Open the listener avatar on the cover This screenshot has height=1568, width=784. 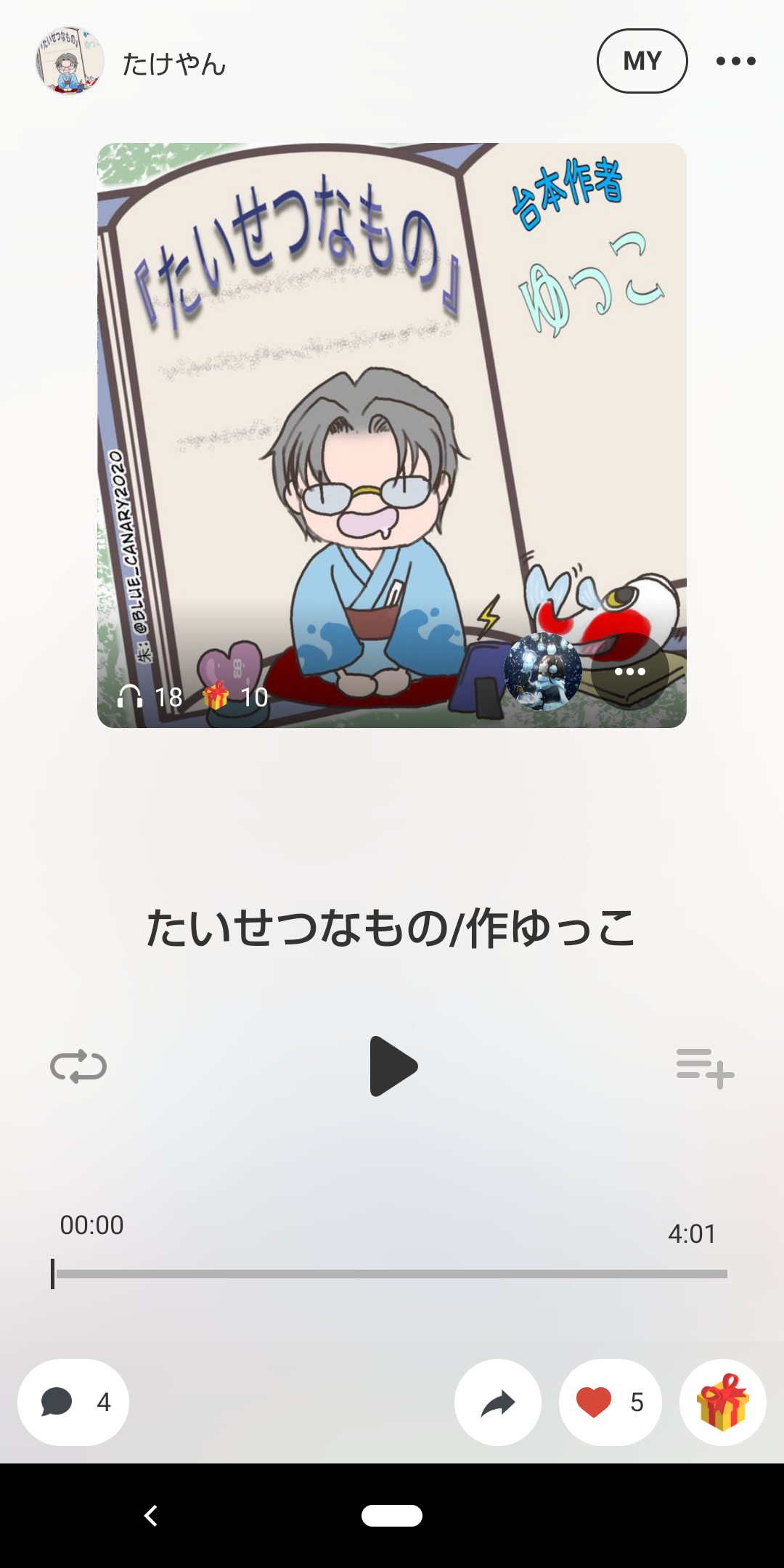543,671
